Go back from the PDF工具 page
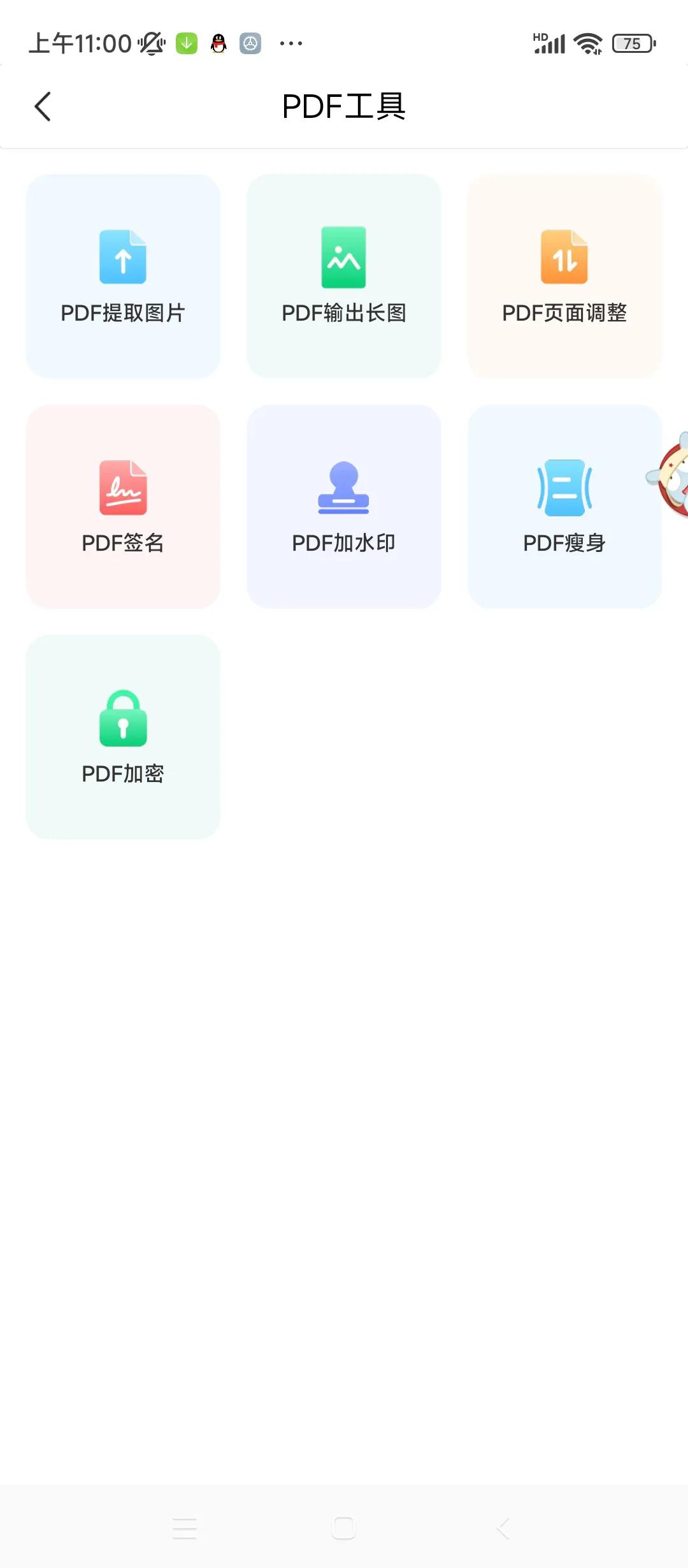Image resolution: width=688 pixels, height=1568 pixels. tap(43, 106)
